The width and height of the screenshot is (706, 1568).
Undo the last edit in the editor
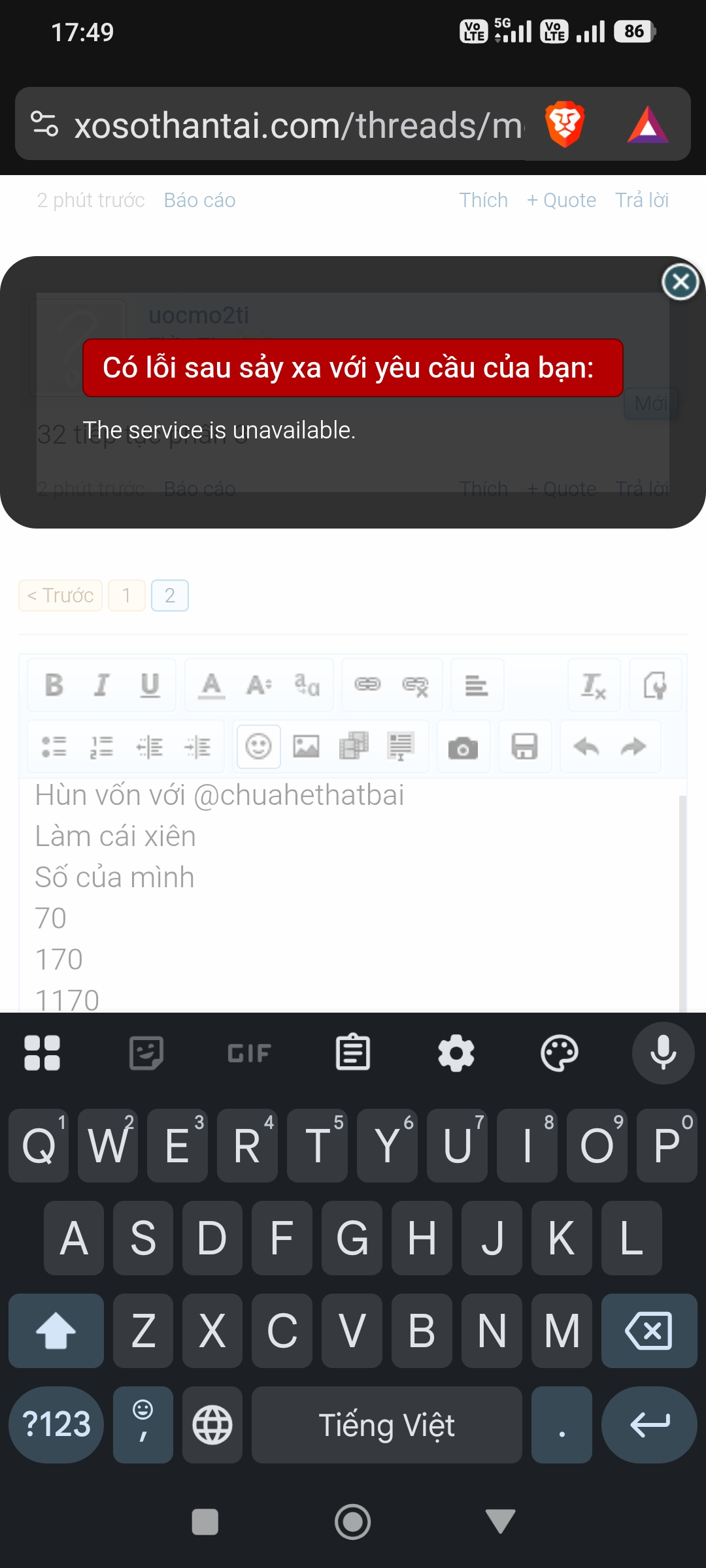(586, 746)
